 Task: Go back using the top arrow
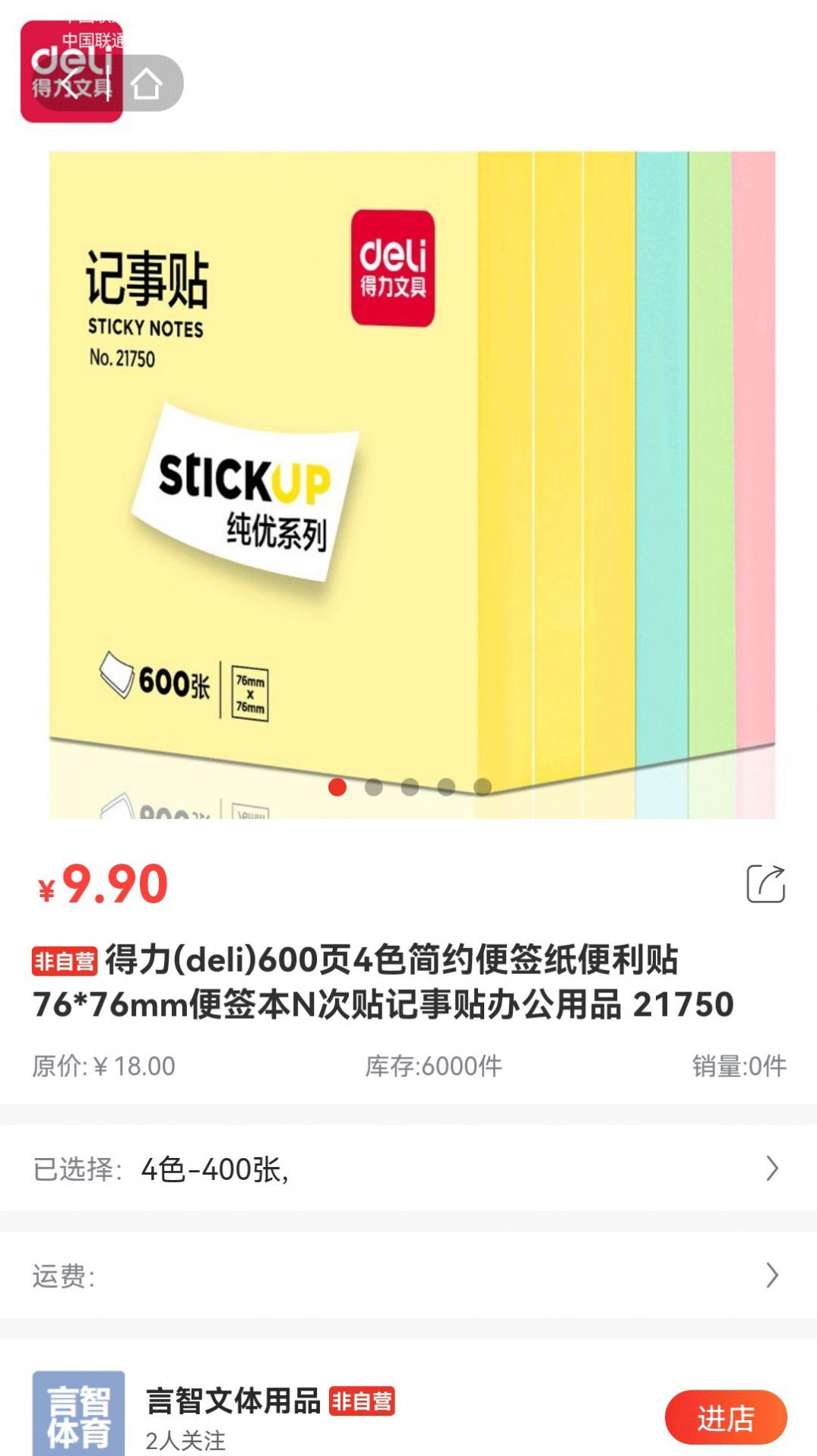click(70, 84)
